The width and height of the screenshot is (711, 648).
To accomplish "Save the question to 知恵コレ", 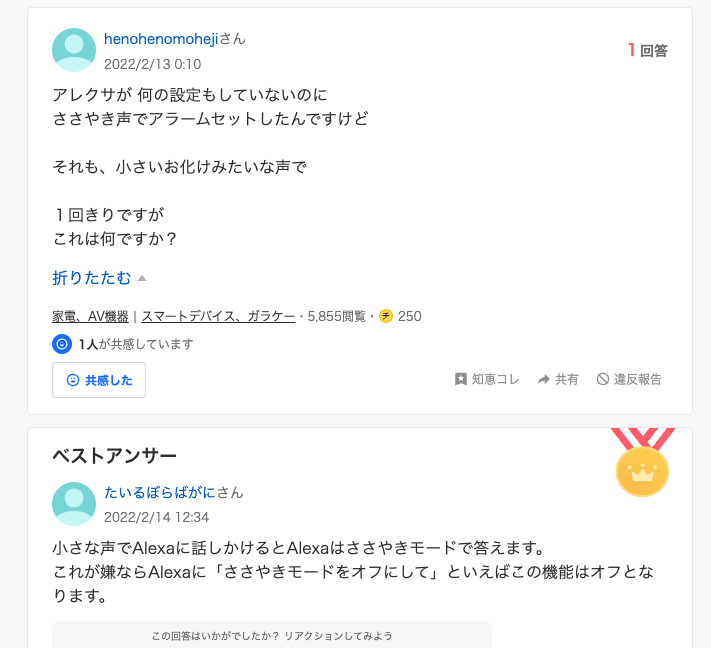I will (x=487, y=379).
